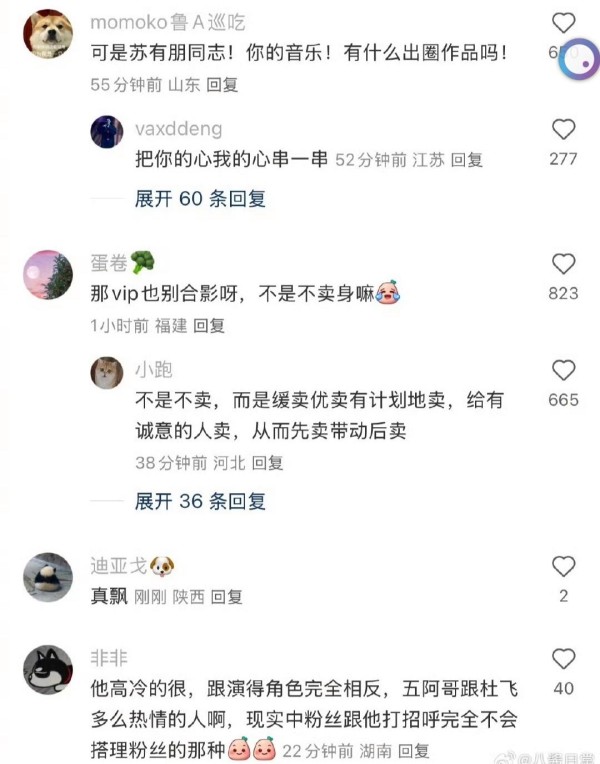The width and height of the screenshot is (600, 764).
Task: Expand 60 more replies
Action: 200,199
